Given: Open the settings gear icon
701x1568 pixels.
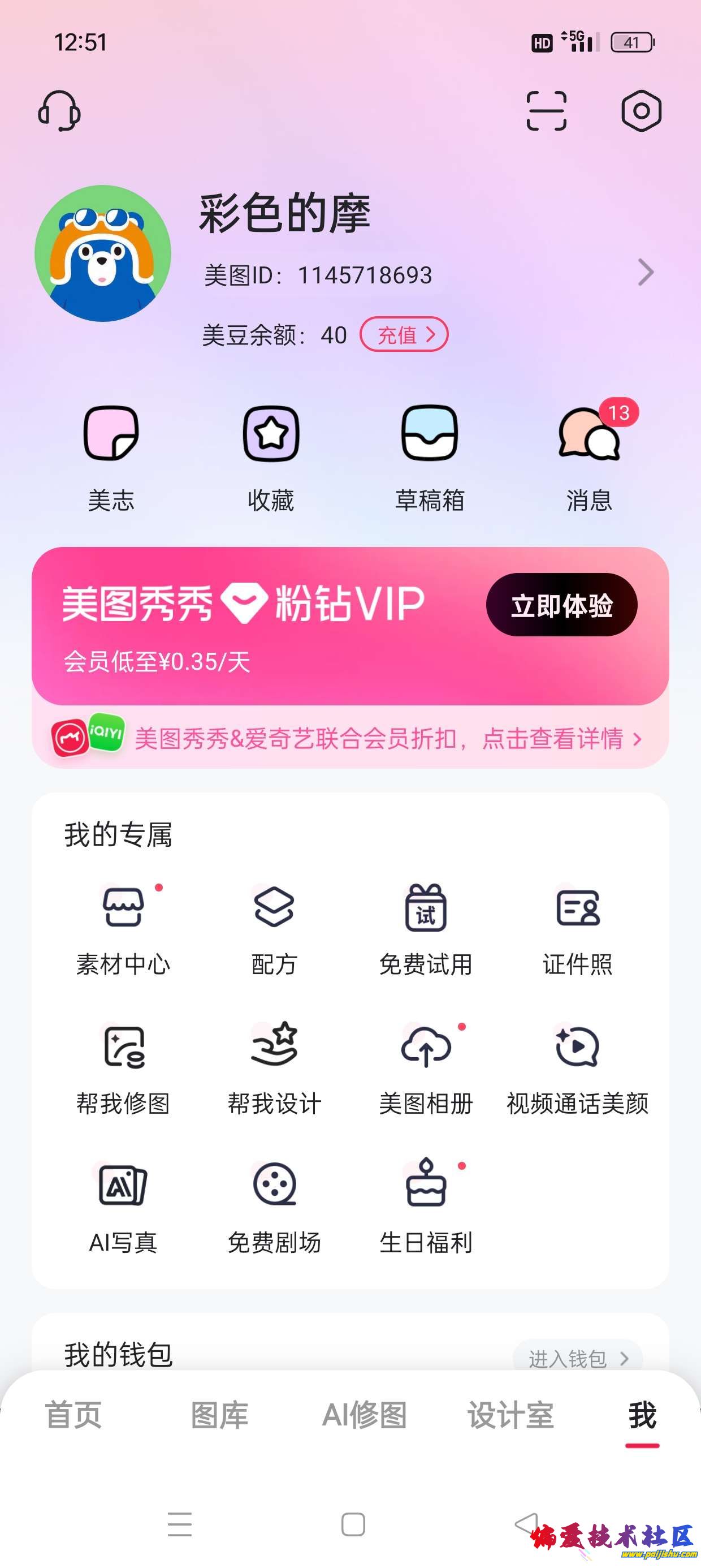Looking at the screenshot, I should [641, 111].
